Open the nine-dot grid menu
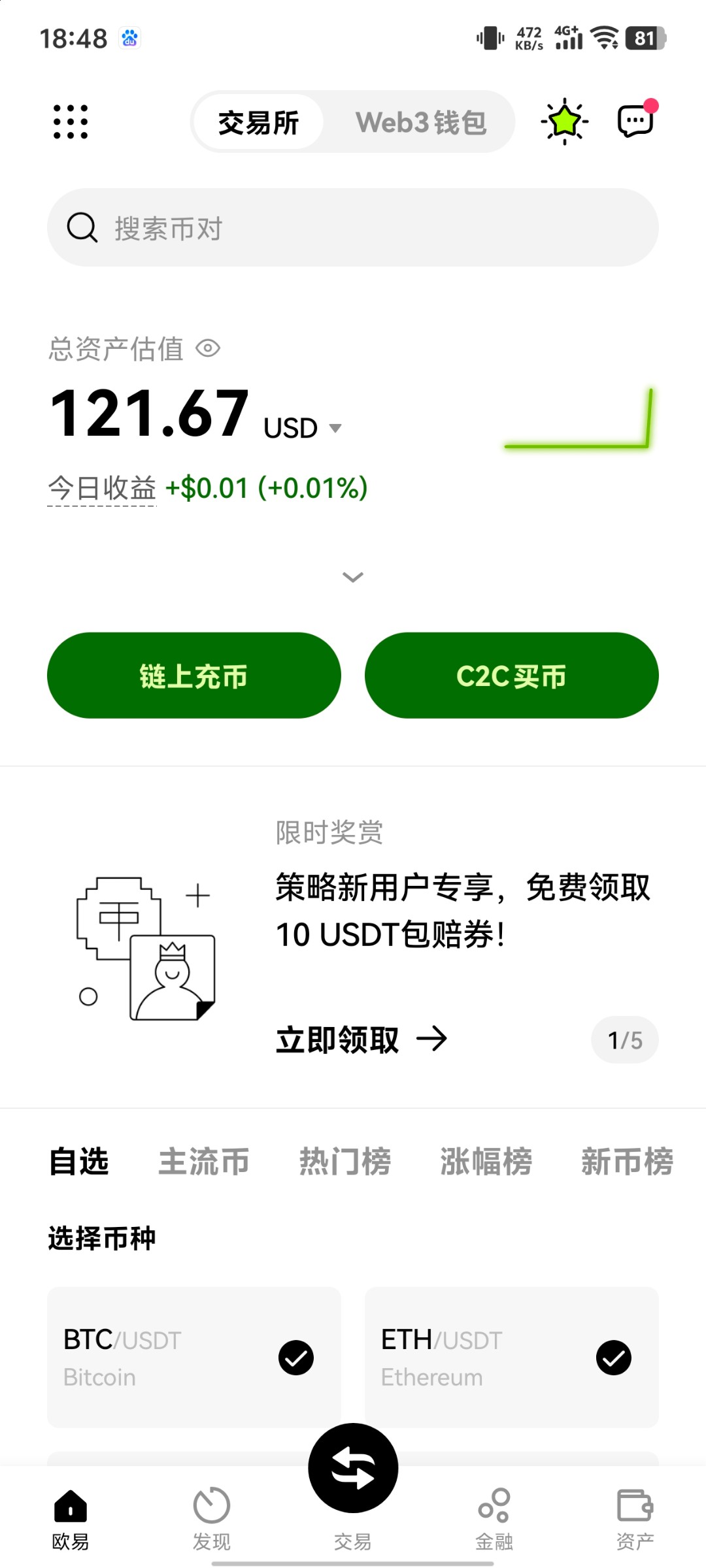This screenshot has height=1568, width=706. pyautogui.click(x=71, y=122)
